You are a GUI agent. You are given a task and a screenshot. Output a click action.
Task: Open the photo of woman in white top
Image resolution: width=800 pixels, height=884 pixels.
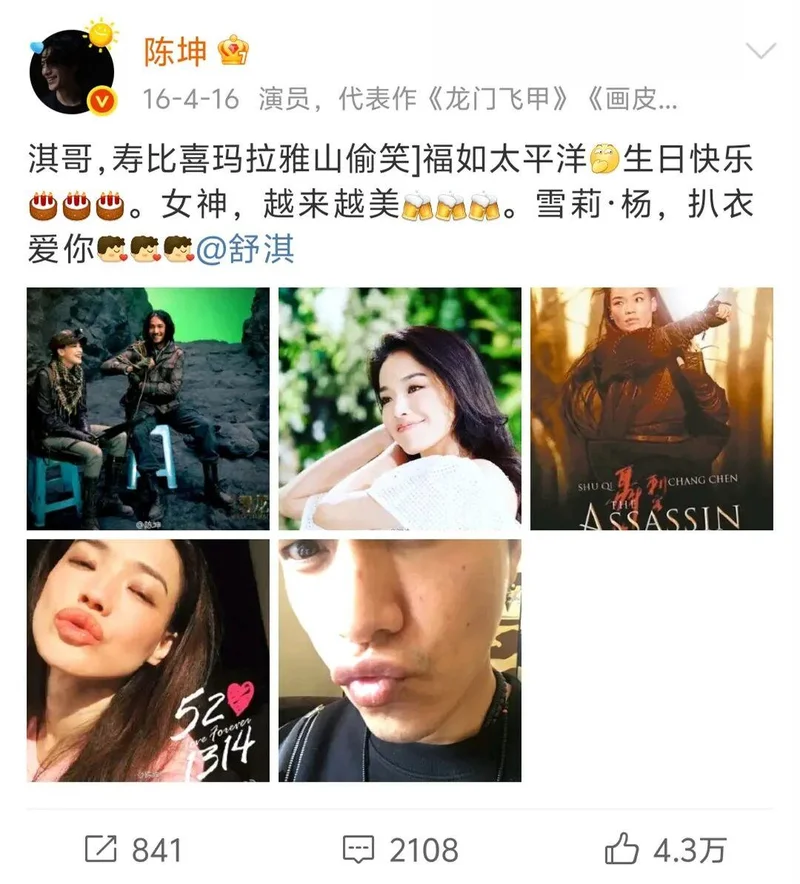[x=400, y=408]
